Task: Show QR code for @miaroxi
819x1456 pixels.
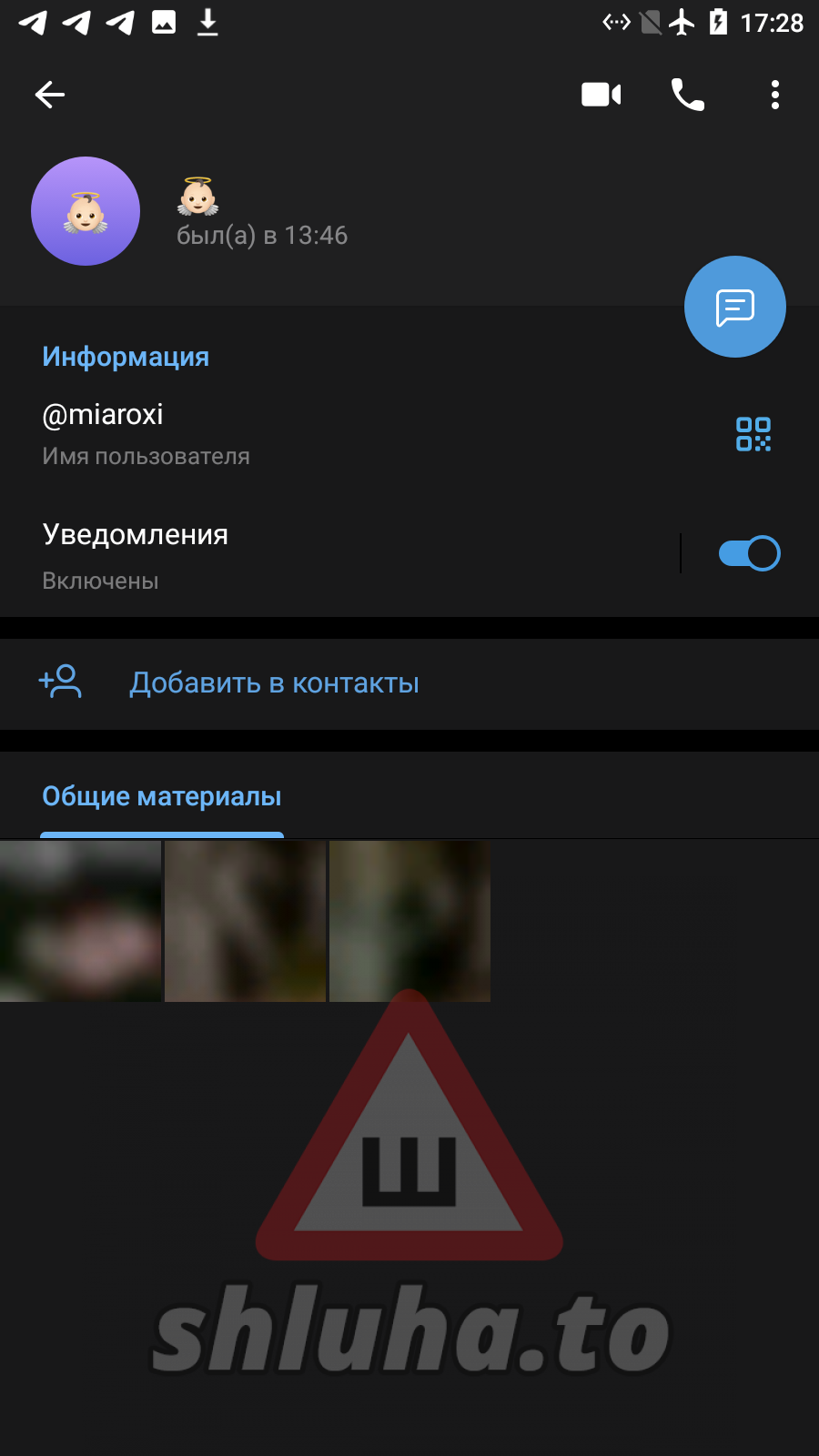Action: [x=753, y=434]
